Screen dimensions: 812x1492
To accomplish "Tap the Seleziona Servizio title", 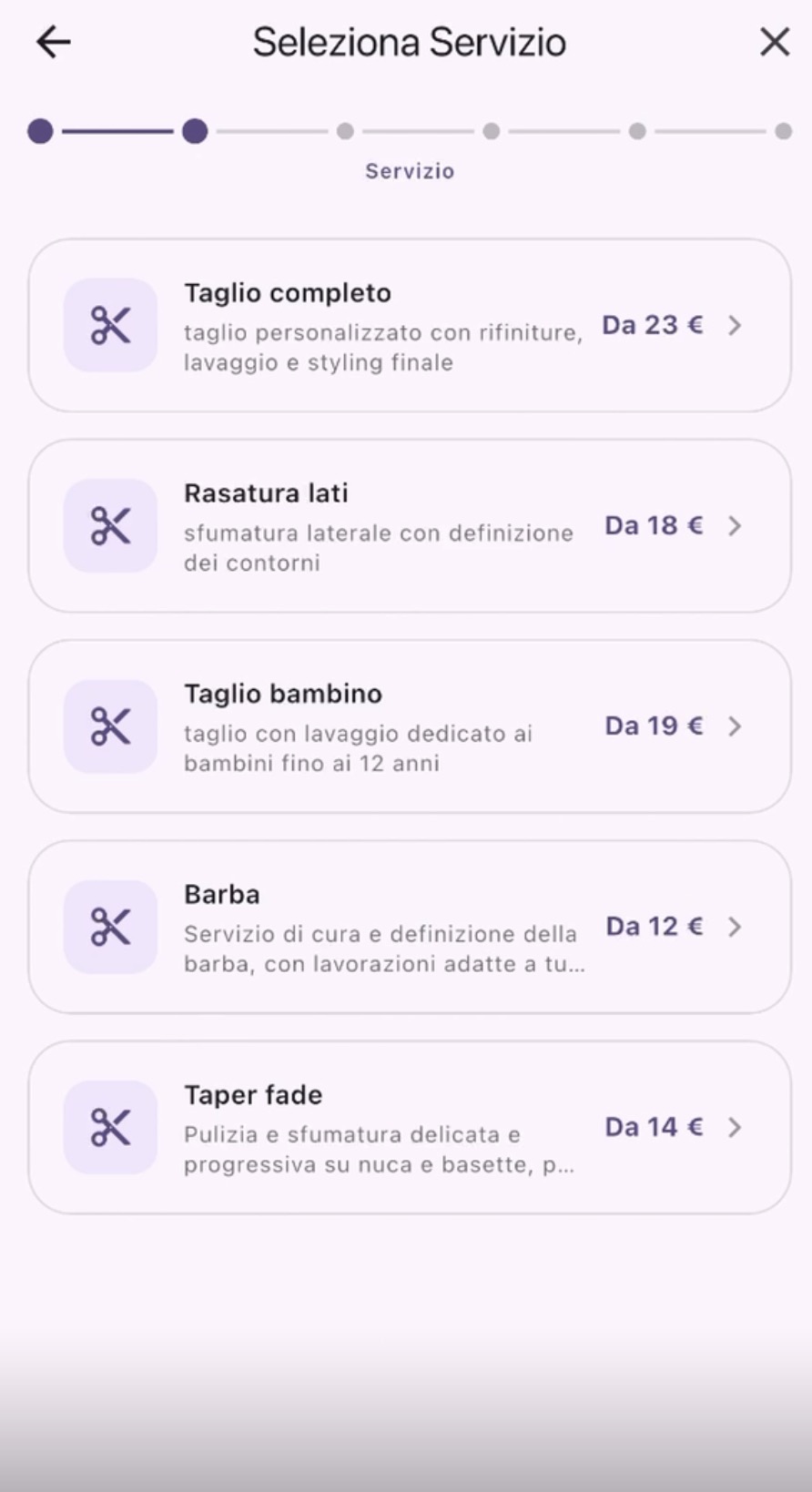I will [x=409, y=40].
